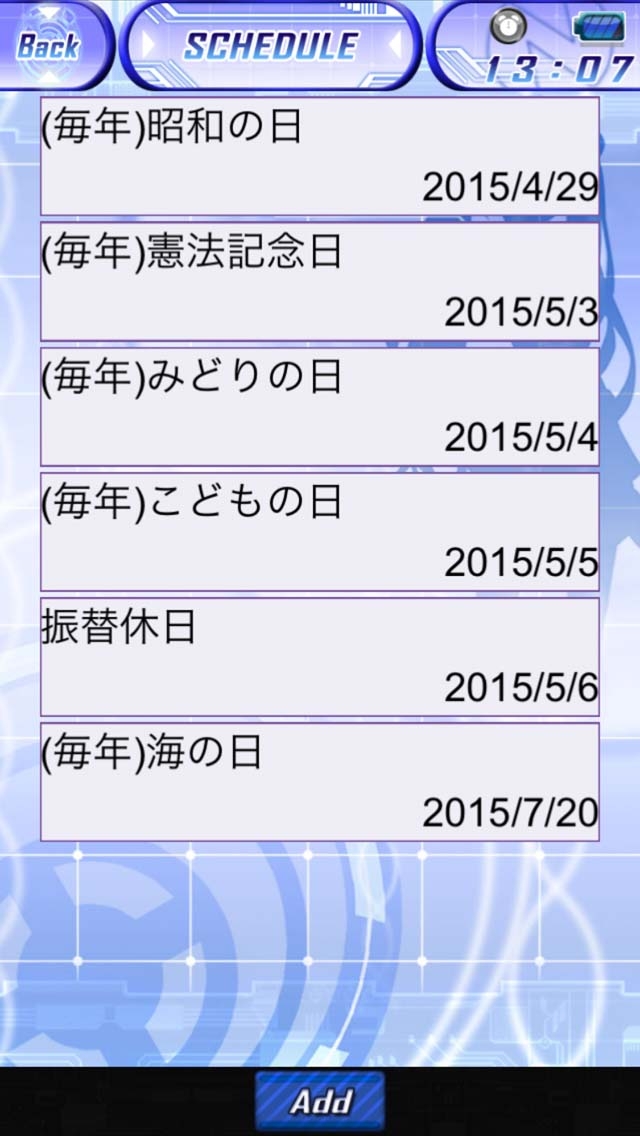Open the 振替休日 entry dated 2015/5/6
640x1136 pixels.
point(320,656)
